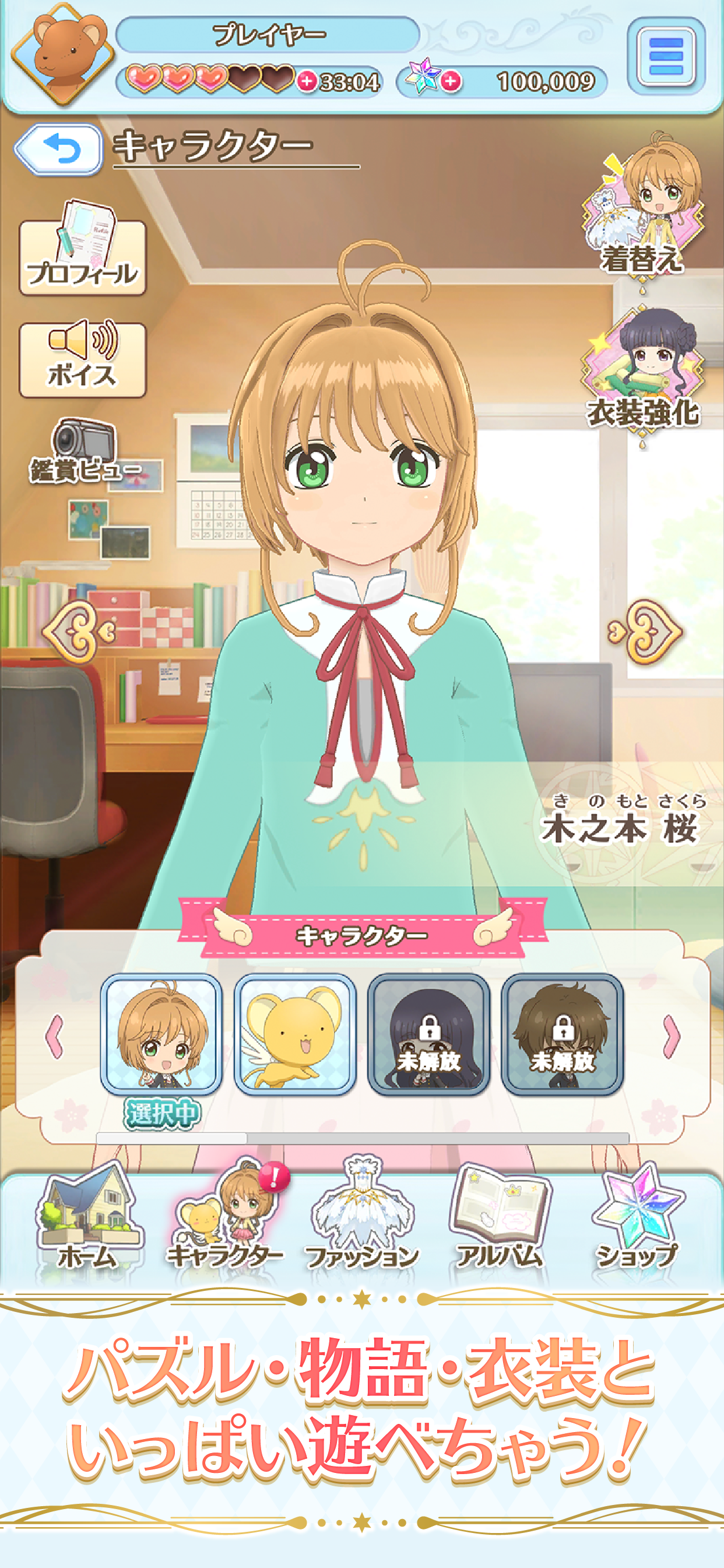Open the 鑑賞ビュー camera viewing mode

[x=85, y=453]
